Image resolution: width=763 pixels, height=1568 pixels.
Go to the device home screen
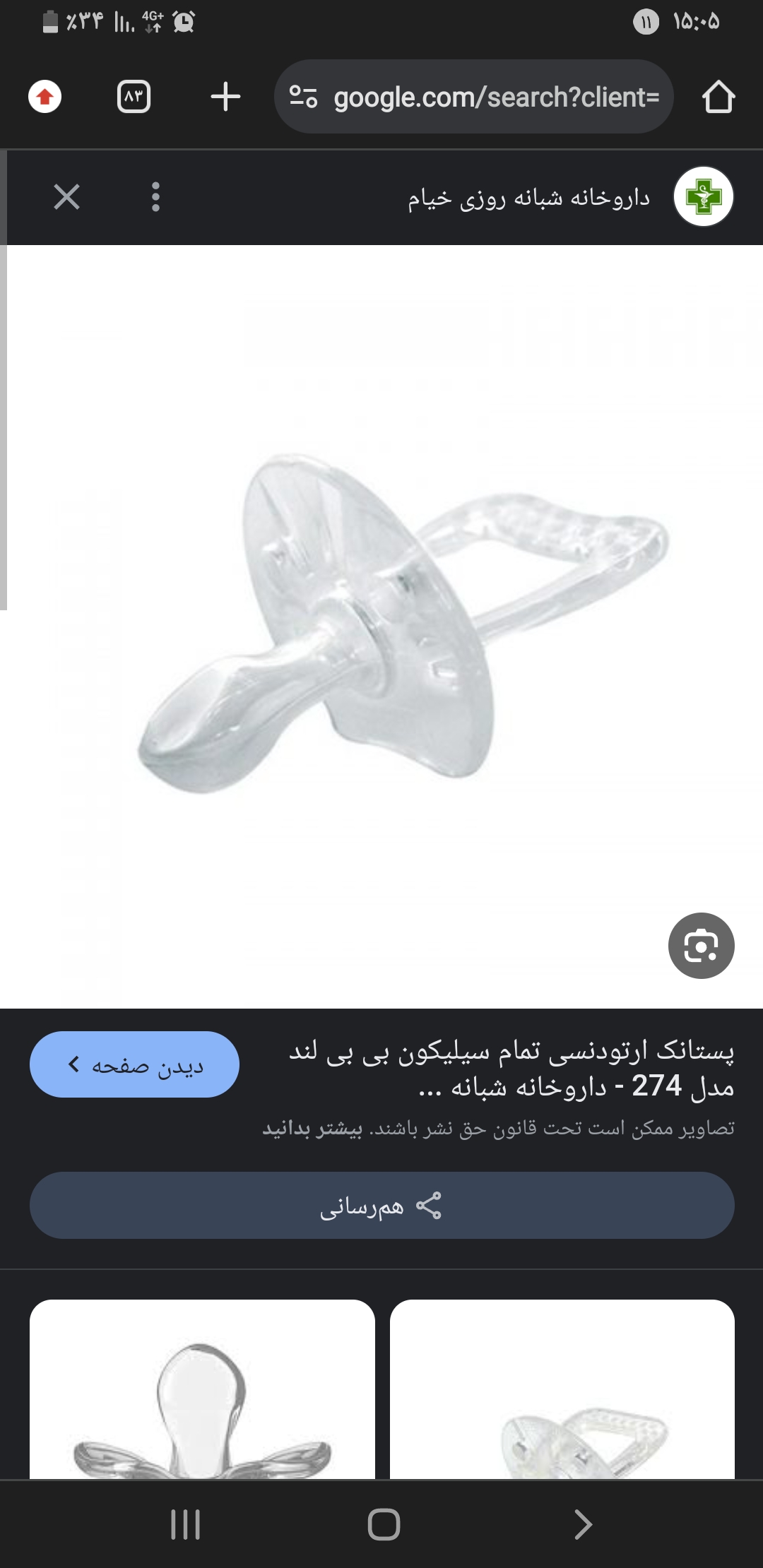click(384, 1524)
